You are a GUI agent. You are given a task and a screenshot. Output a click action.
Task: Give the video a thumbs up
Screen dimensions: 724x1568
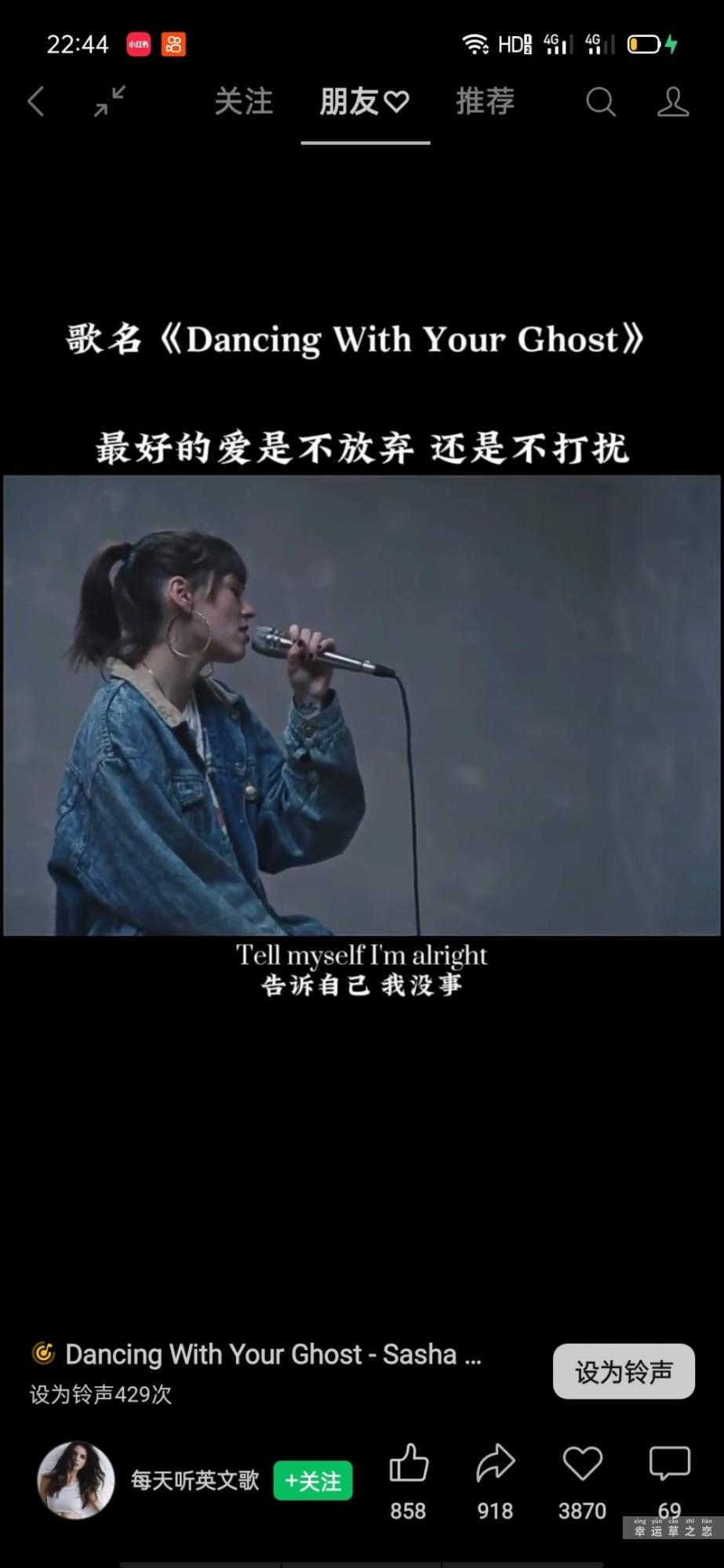(x=409, y=1464)
